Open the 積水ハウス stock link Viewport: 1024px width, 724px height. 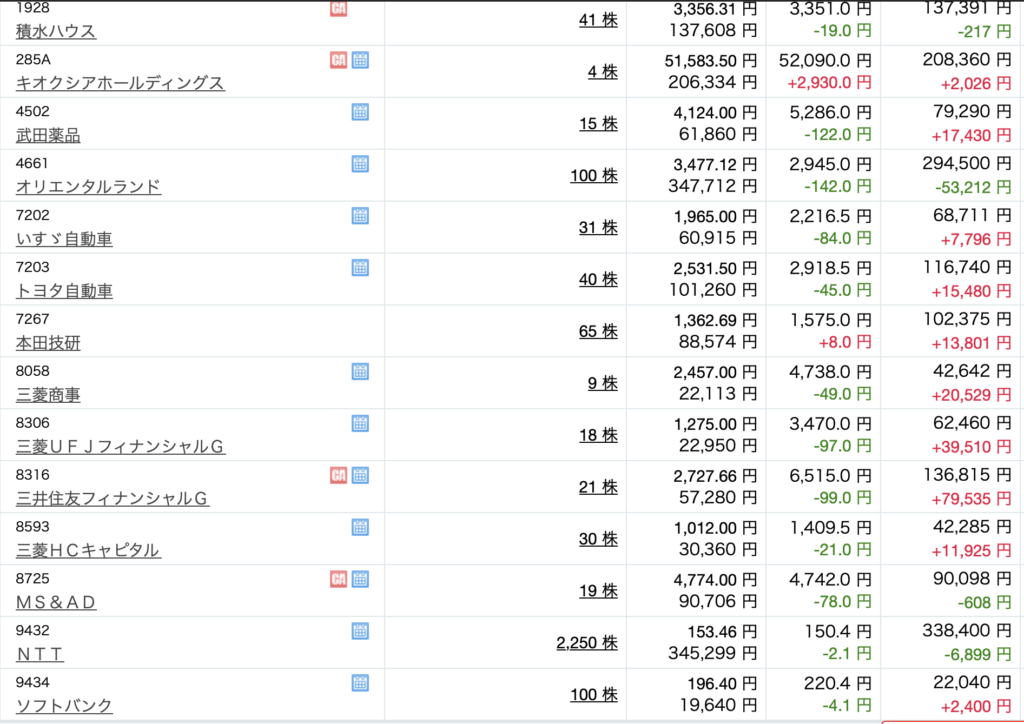(x=56, y=31)
